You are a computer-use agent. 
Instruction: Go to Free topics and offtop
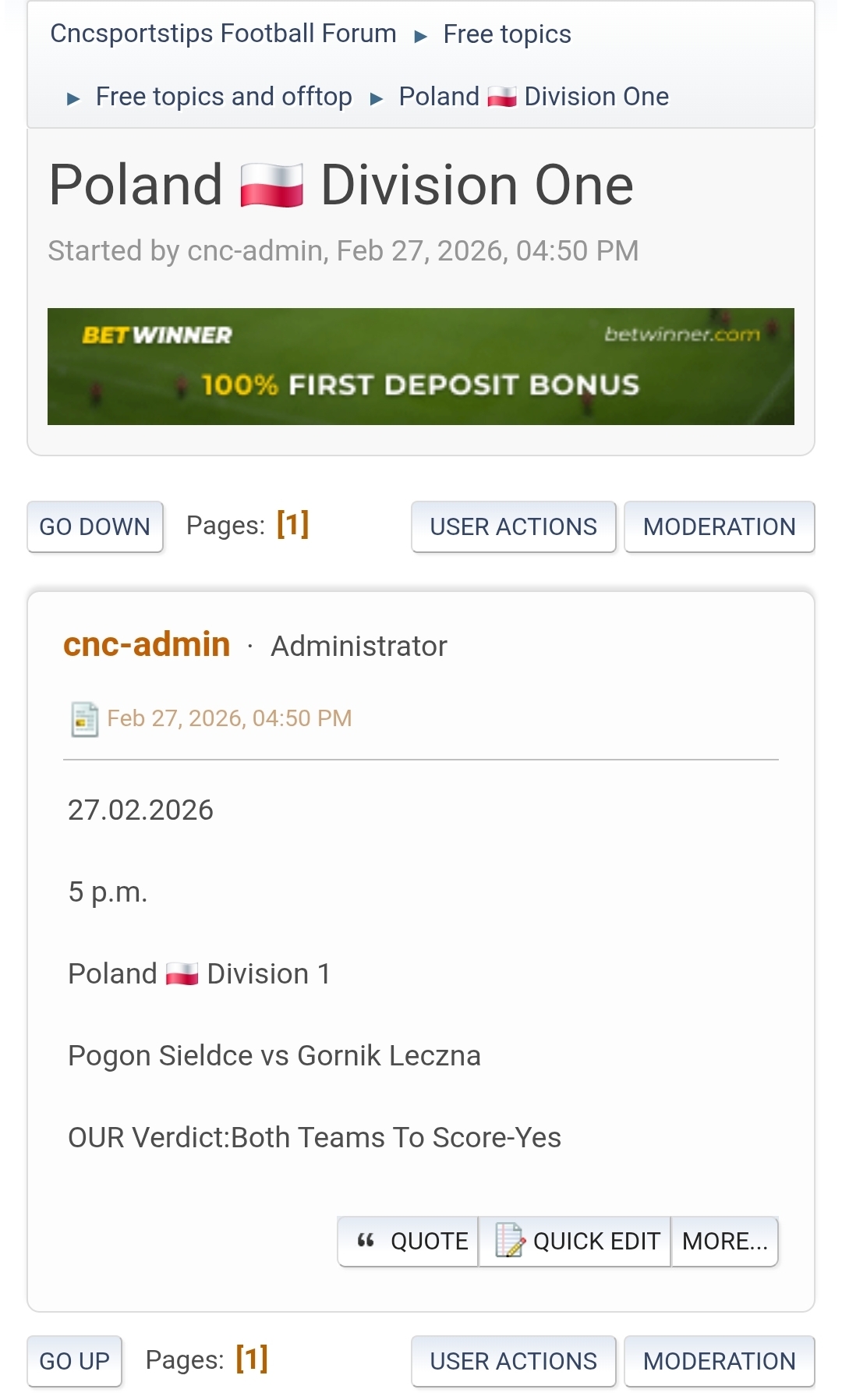[224, 97]
